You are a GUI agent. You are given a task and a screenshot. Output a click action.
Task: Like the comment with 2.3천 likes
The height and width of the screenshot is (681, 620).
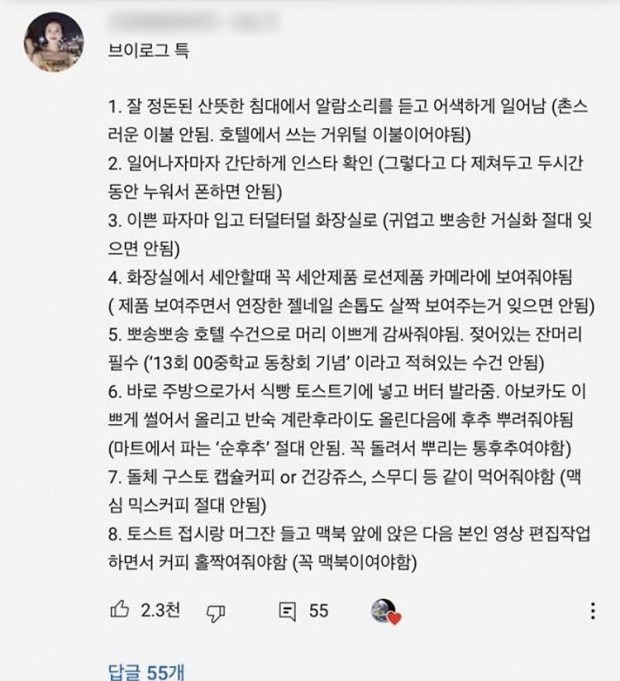(x=118, y=609)
